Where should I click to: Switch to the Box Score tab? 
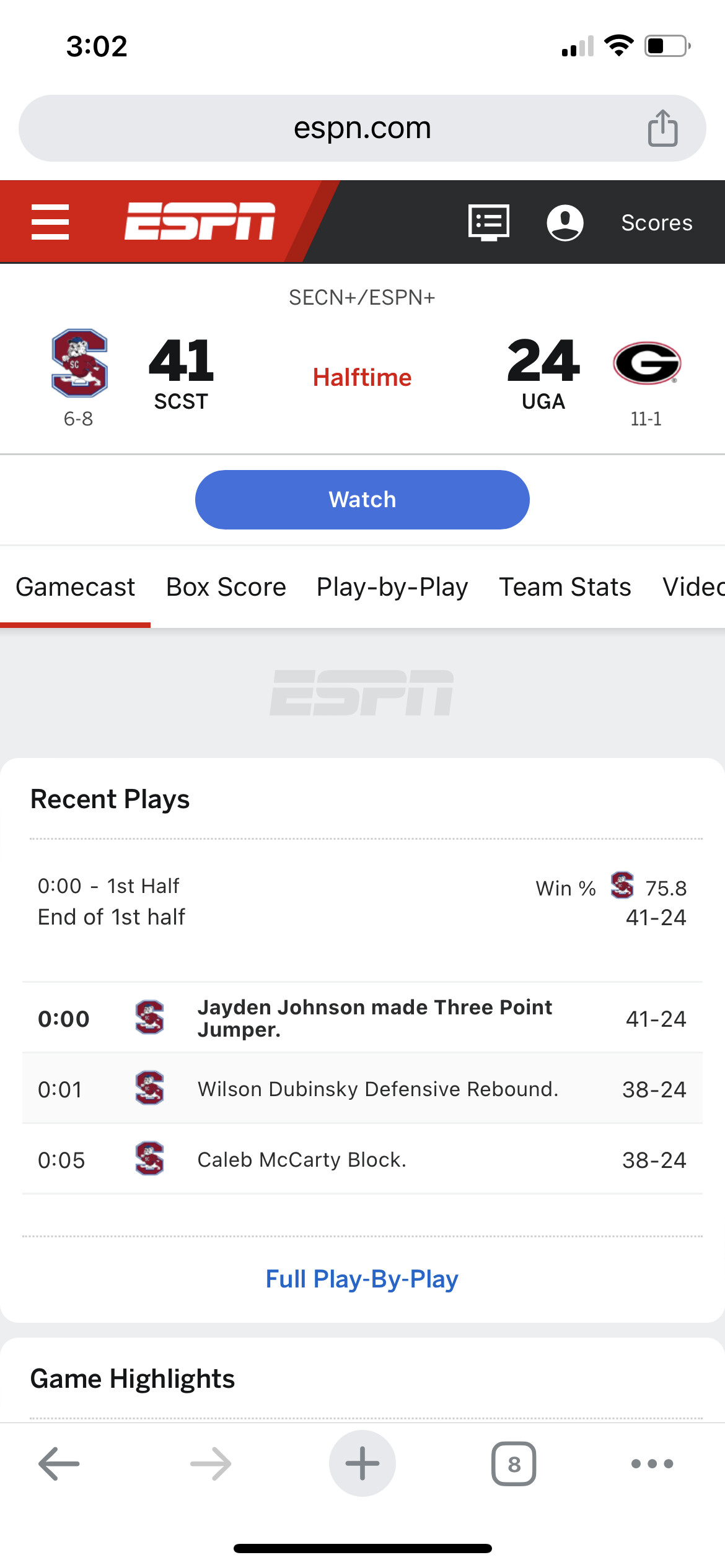(x=226, y=587)
